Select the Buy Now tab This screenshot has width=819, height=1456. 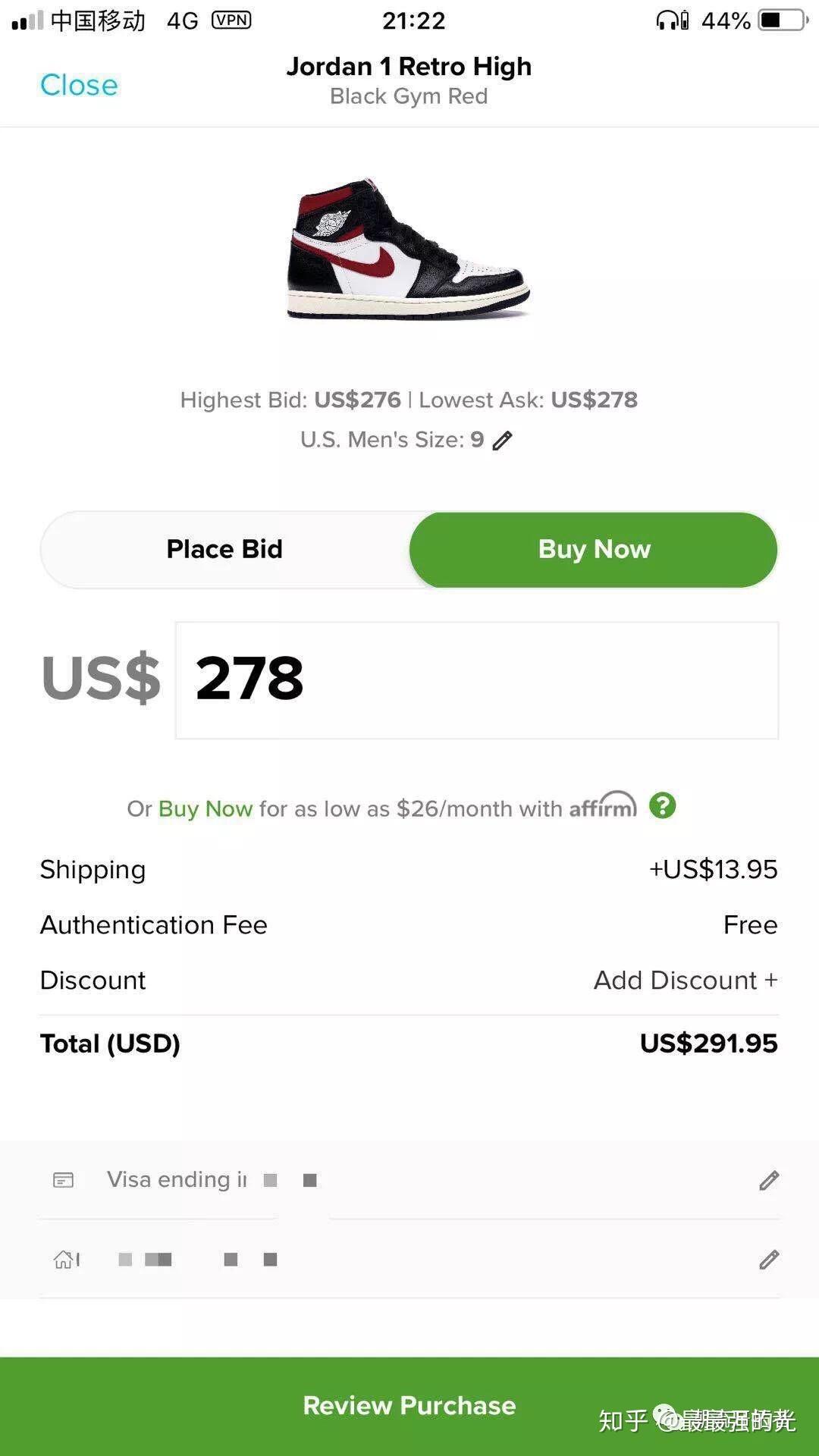click(x=594, y=549)
